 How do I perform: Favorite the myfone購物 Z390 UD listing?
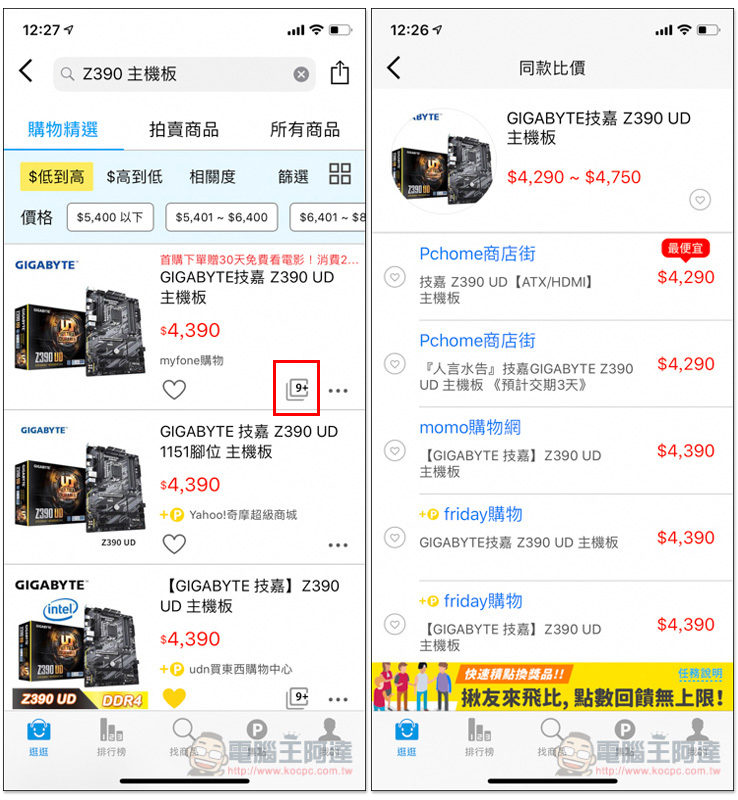[174, 389]
